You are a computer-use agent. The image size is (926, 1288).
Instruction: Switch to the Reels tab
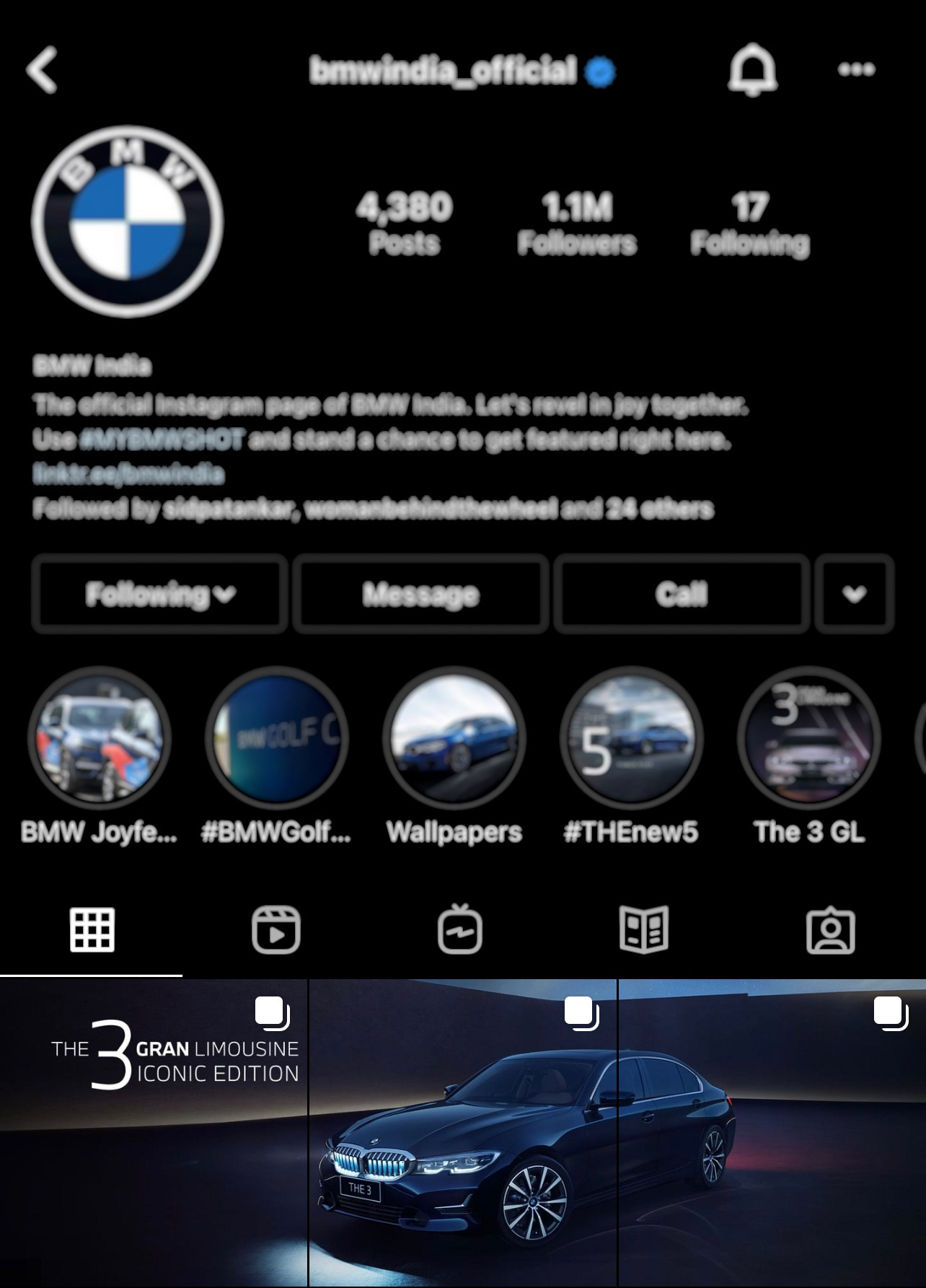[x=275, y=930]
